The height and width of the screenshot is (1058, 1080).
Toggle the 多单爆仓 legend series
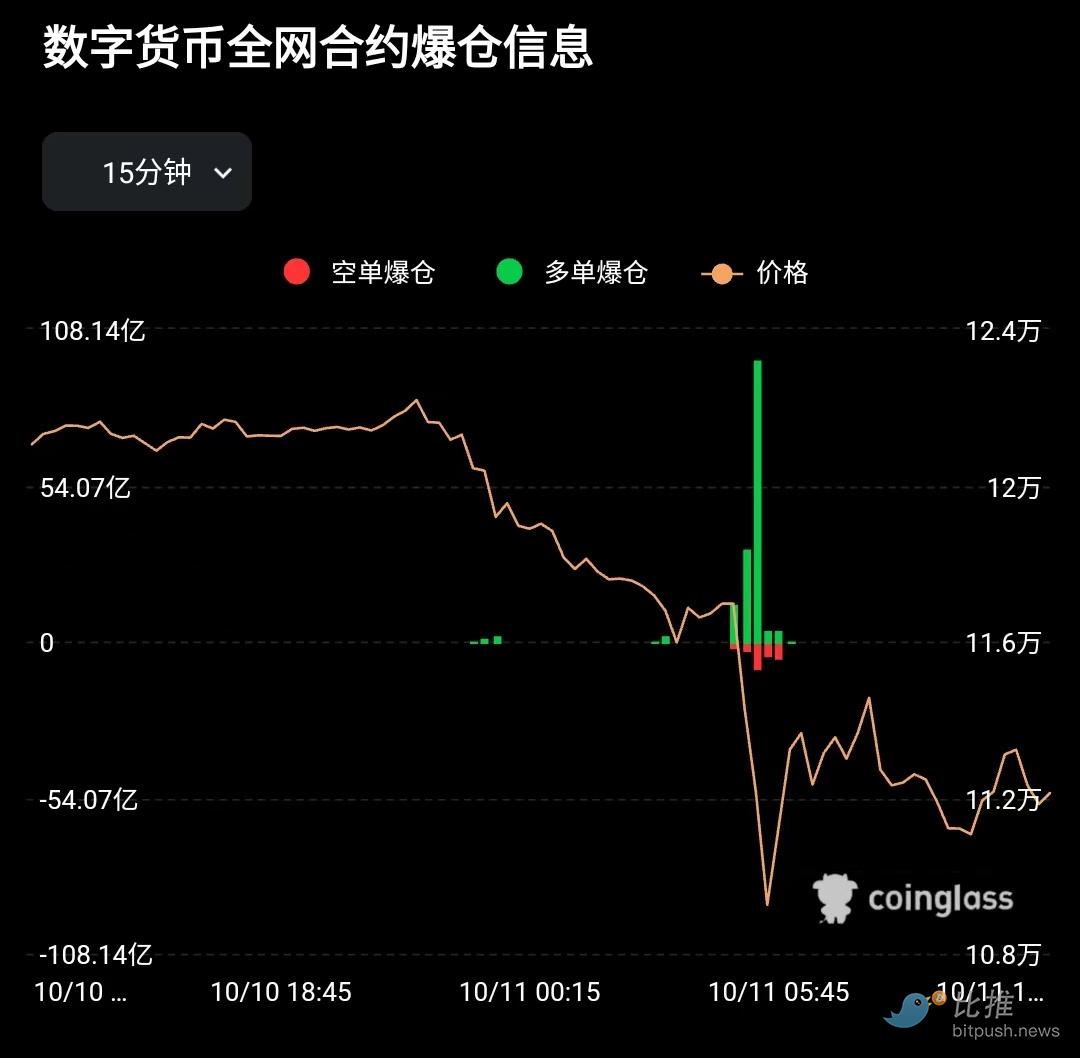pyautogui.click(x=573, y=272)
